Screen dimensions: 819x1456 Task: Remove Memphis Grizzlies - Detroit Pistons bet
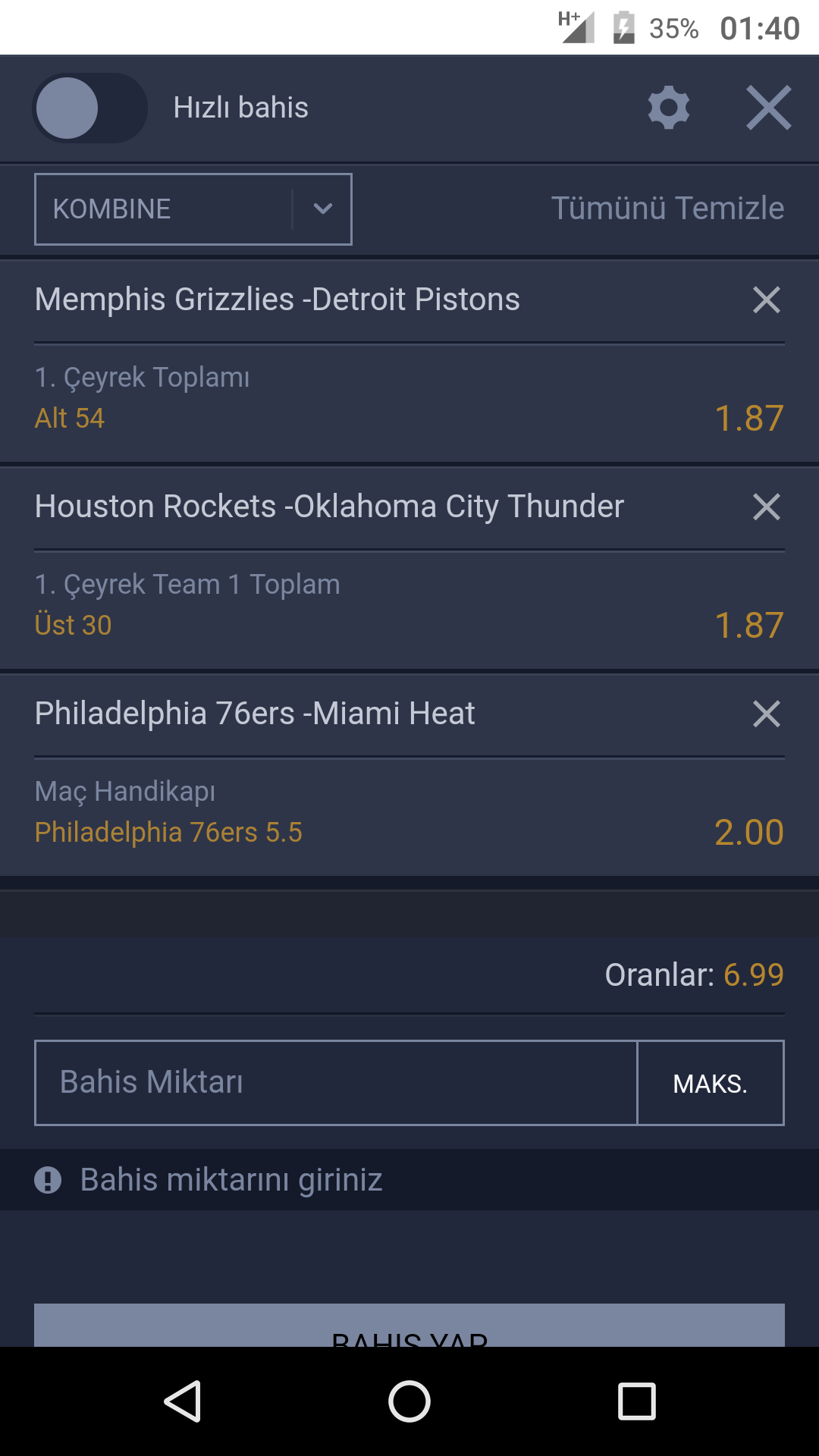click(x=767, y=300)
